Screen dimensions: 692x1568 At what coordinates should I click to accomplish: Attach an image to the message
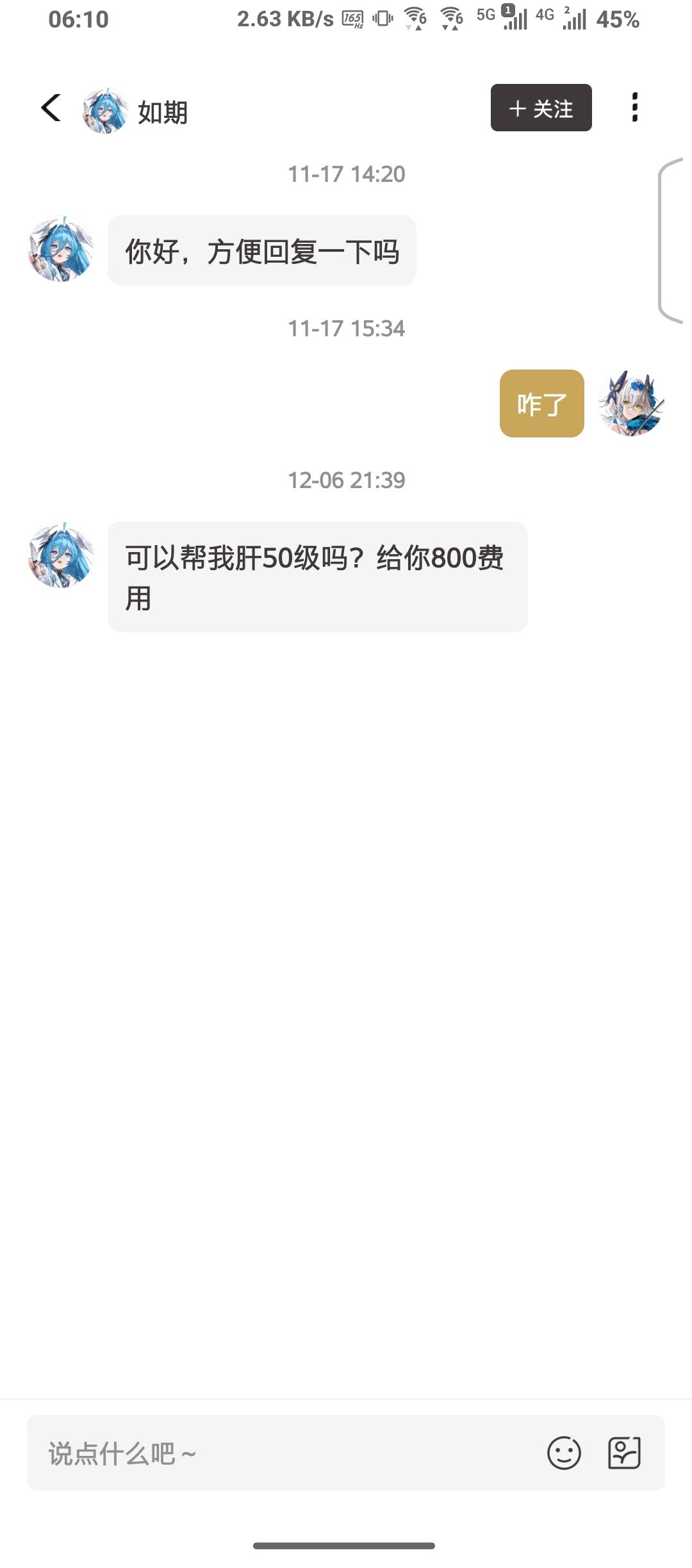tap(624, 1453)
